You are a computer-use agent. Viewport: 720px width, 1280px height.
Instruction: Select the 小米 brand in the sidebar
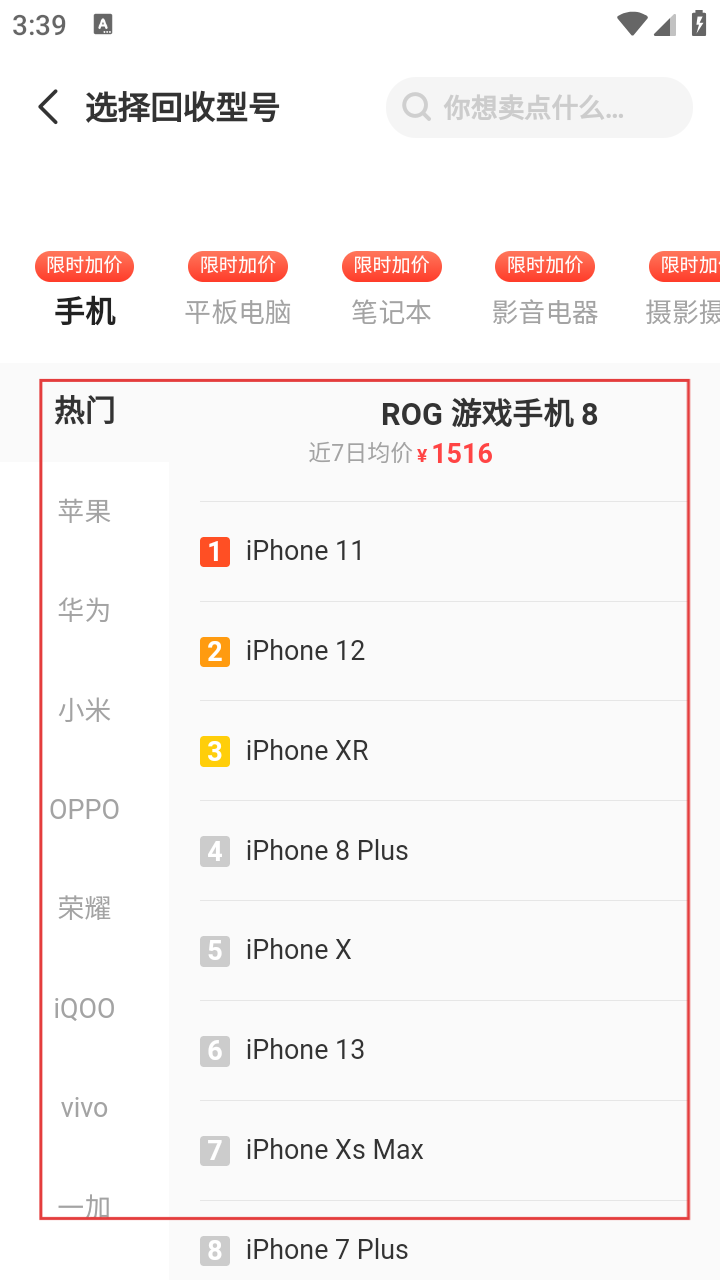tap(85, 710)
